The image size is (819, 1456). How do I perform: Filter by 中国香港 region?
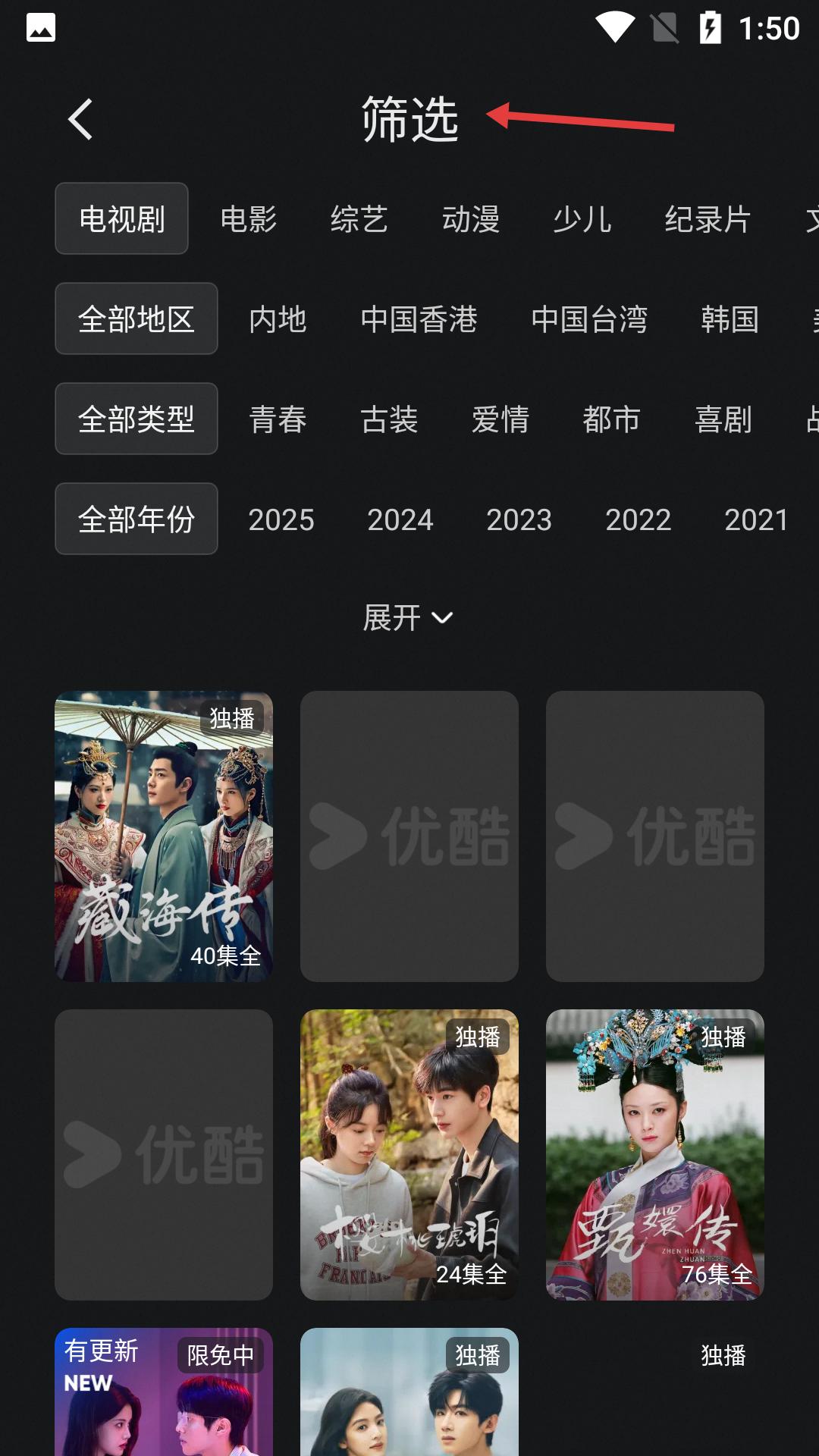click(x=419, y=319)
